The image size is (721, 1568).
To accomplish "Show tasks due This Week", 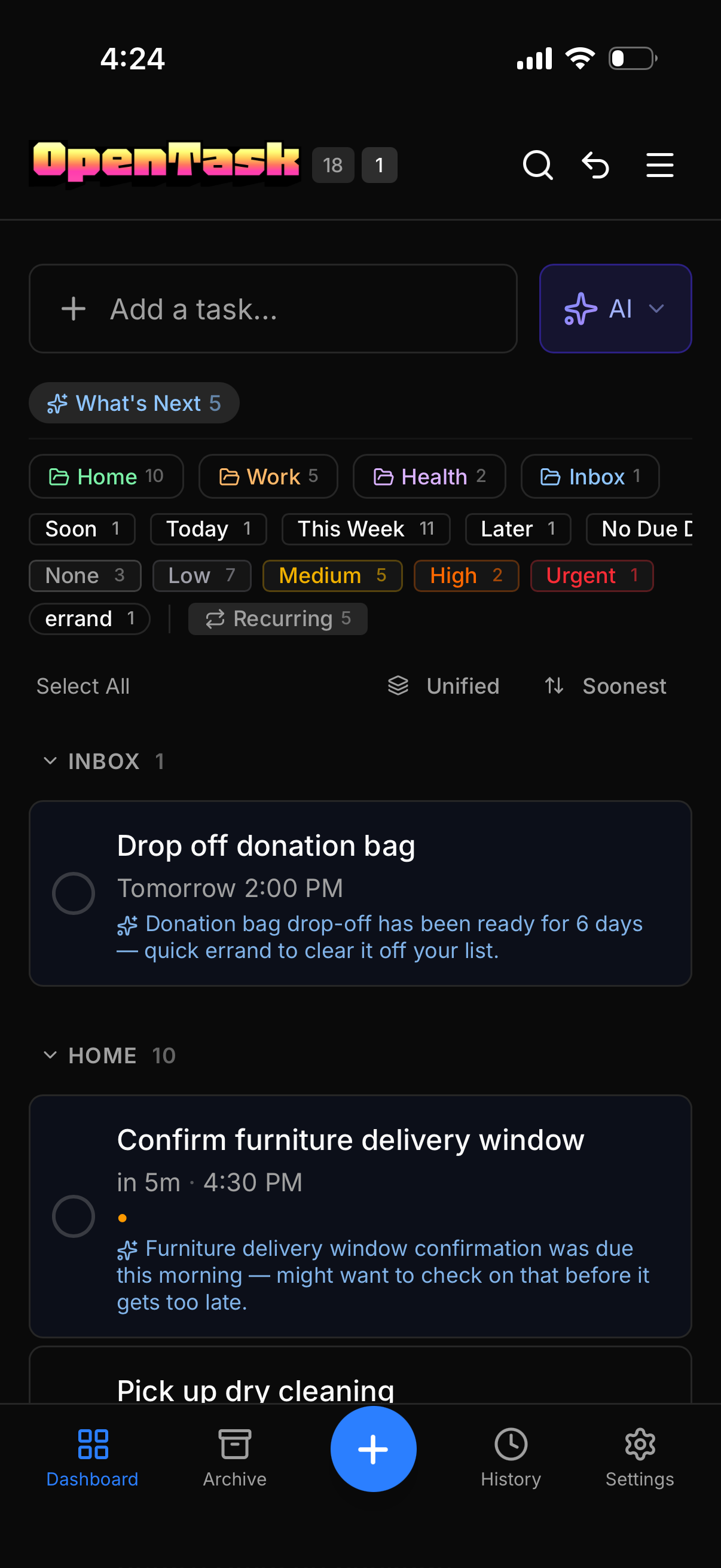I will 365,529.
